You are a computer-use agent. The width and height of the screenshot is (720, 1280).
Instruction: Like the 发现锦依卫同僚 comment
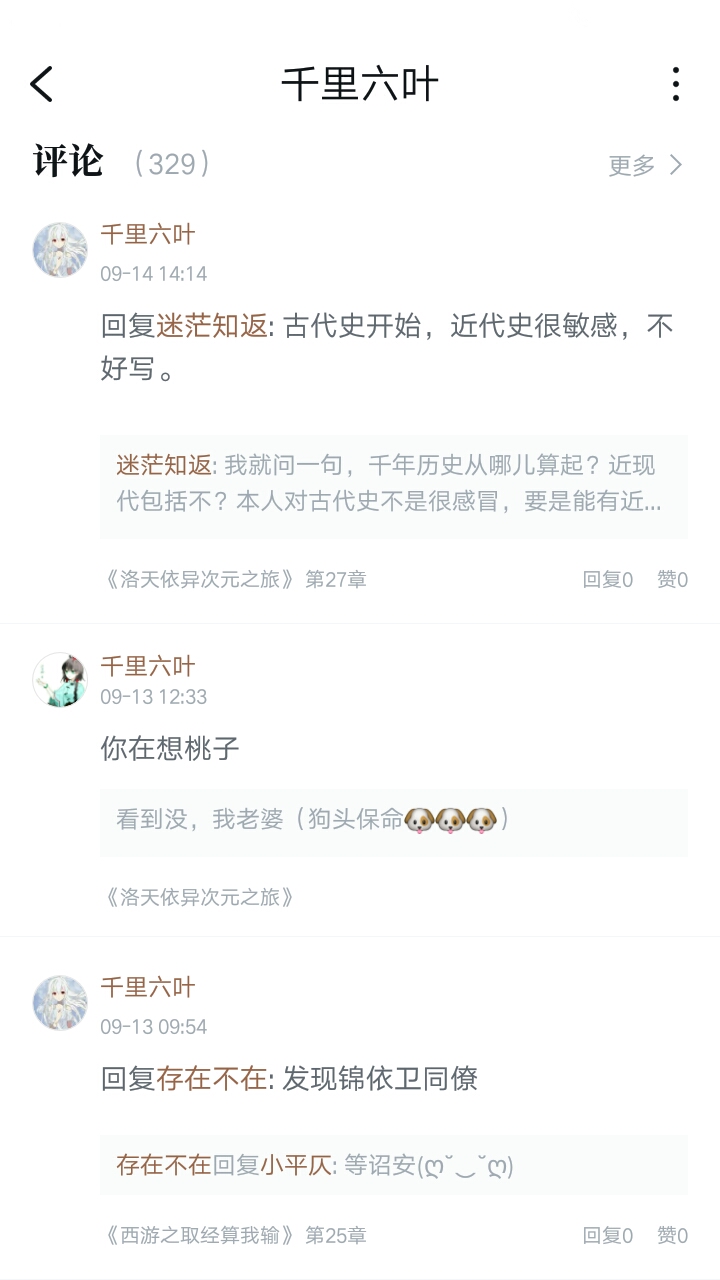(672, 1236)
